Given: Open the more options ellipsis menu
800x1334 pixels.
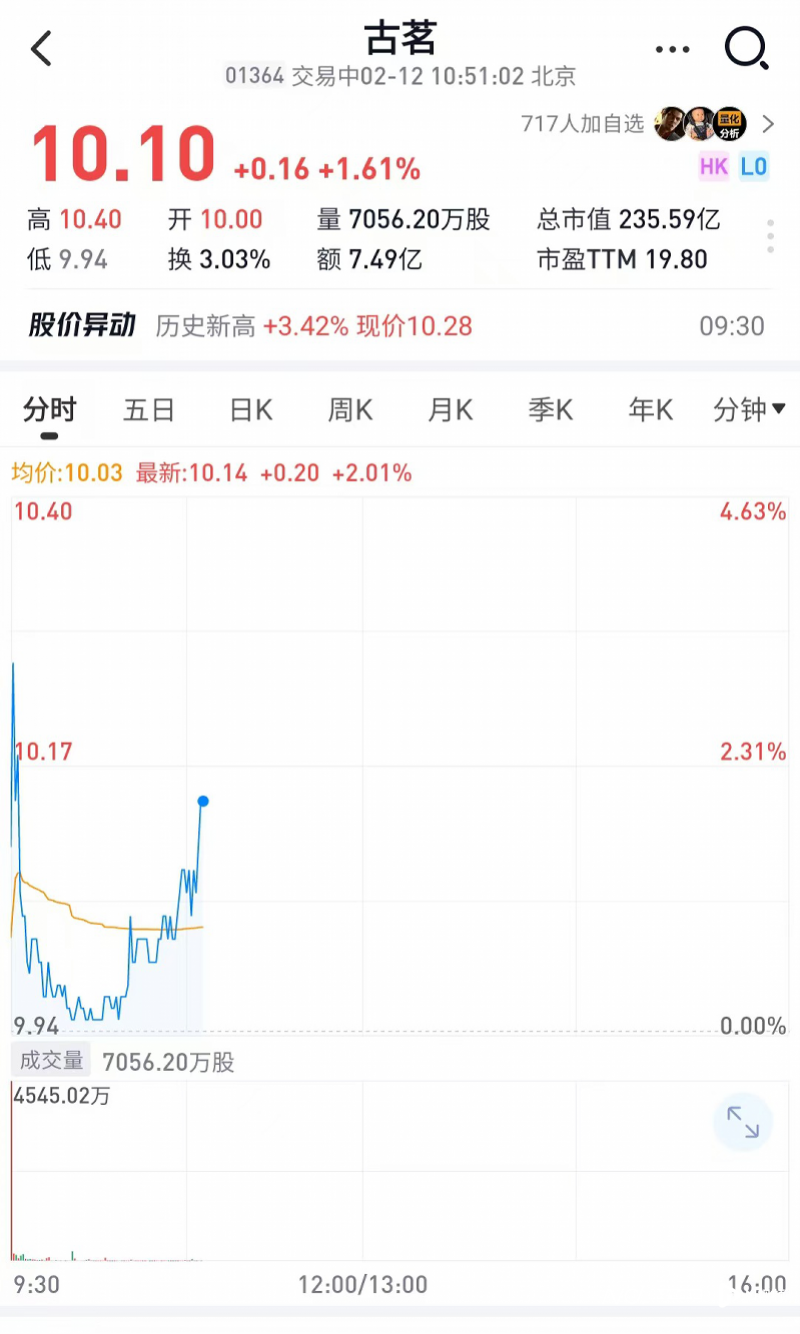Looking at the screenshot, I should [672, 49].
